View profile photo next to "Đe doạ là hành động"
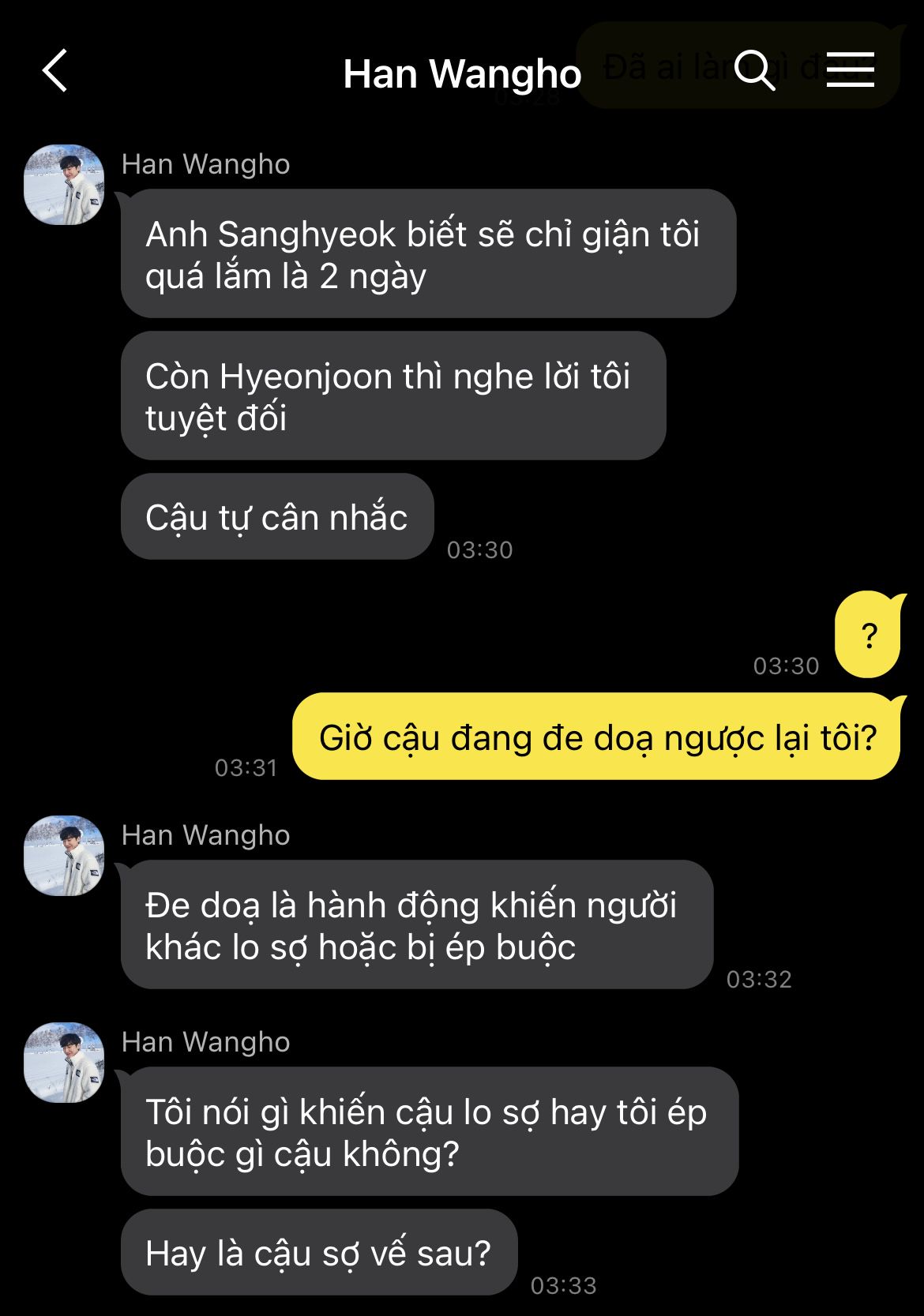This screenshot has height=1316, width=924. coord(64,856)
